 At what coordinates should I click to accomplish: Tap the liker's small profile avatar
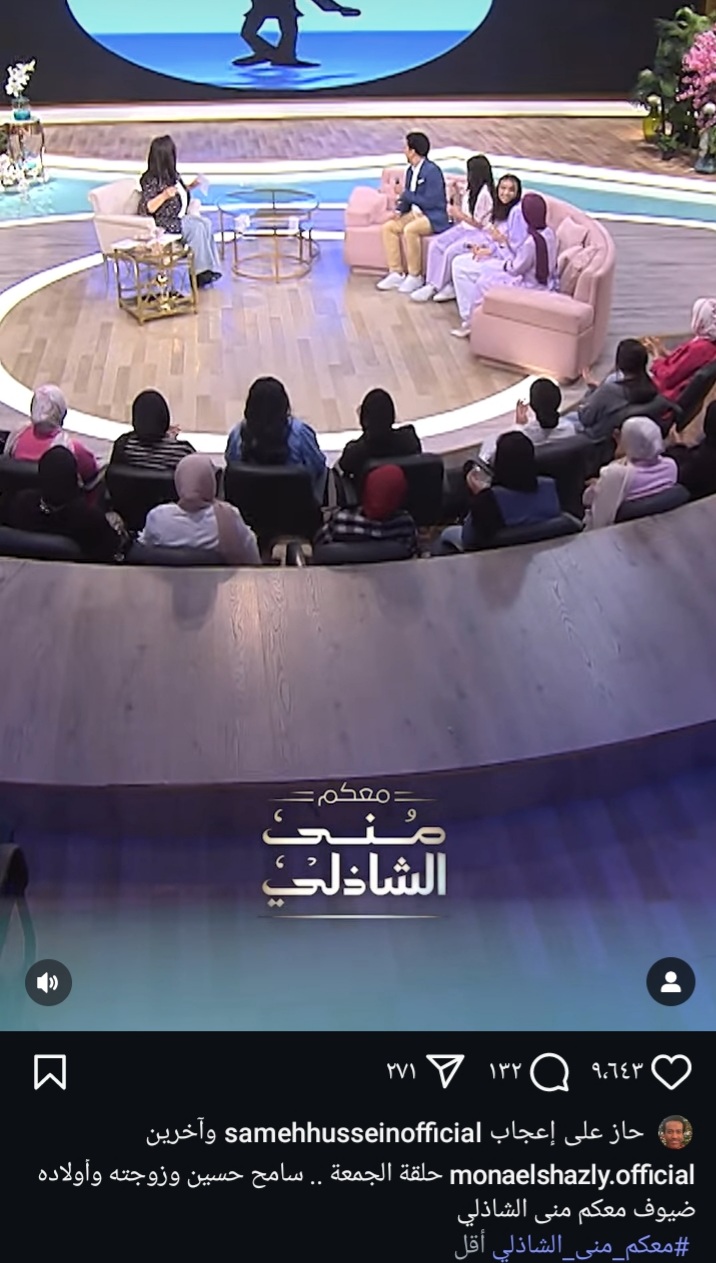675,1133
